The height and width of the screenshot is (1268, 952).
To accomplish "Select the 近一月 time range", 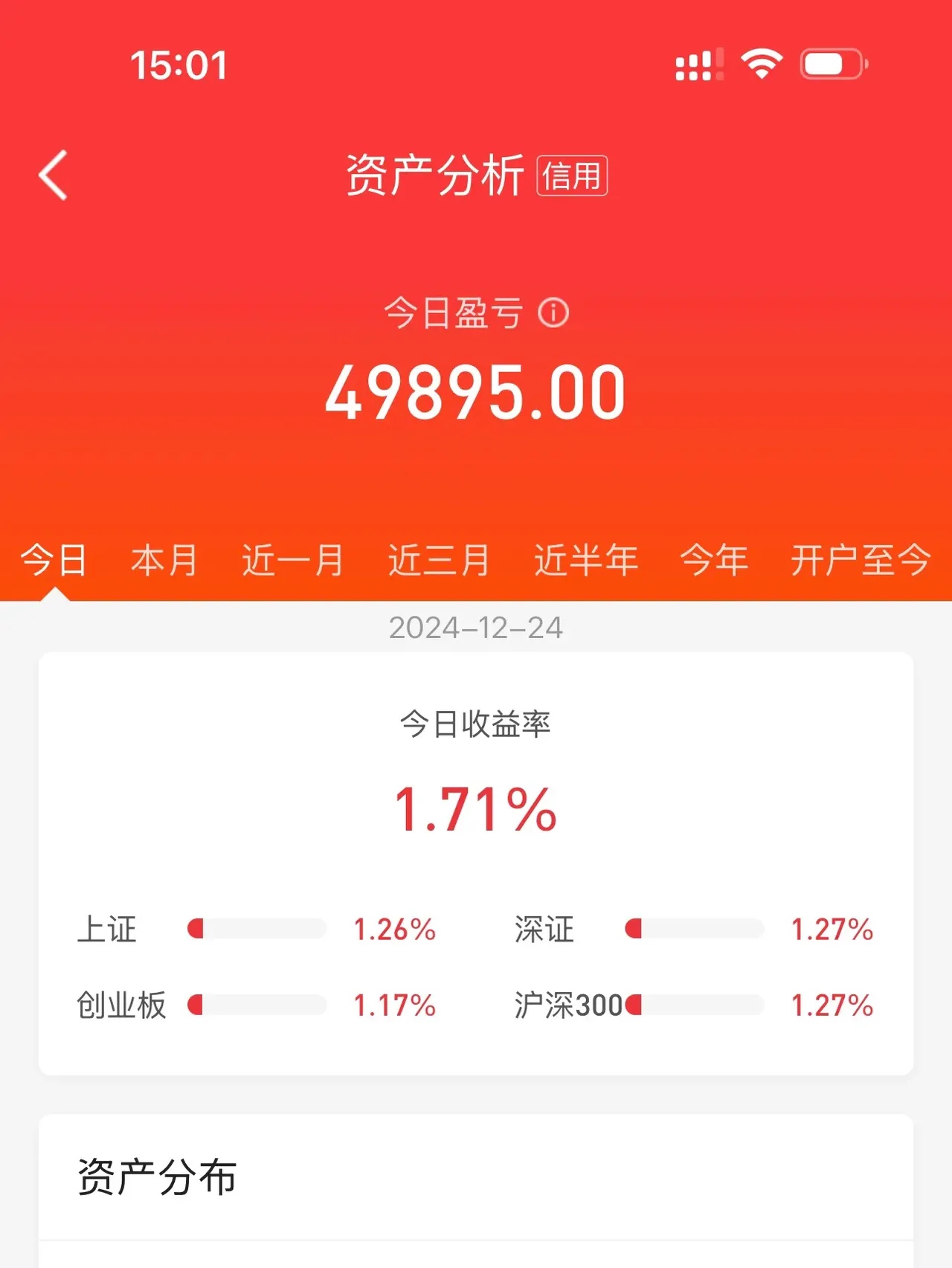I will [x=292, y=559].
